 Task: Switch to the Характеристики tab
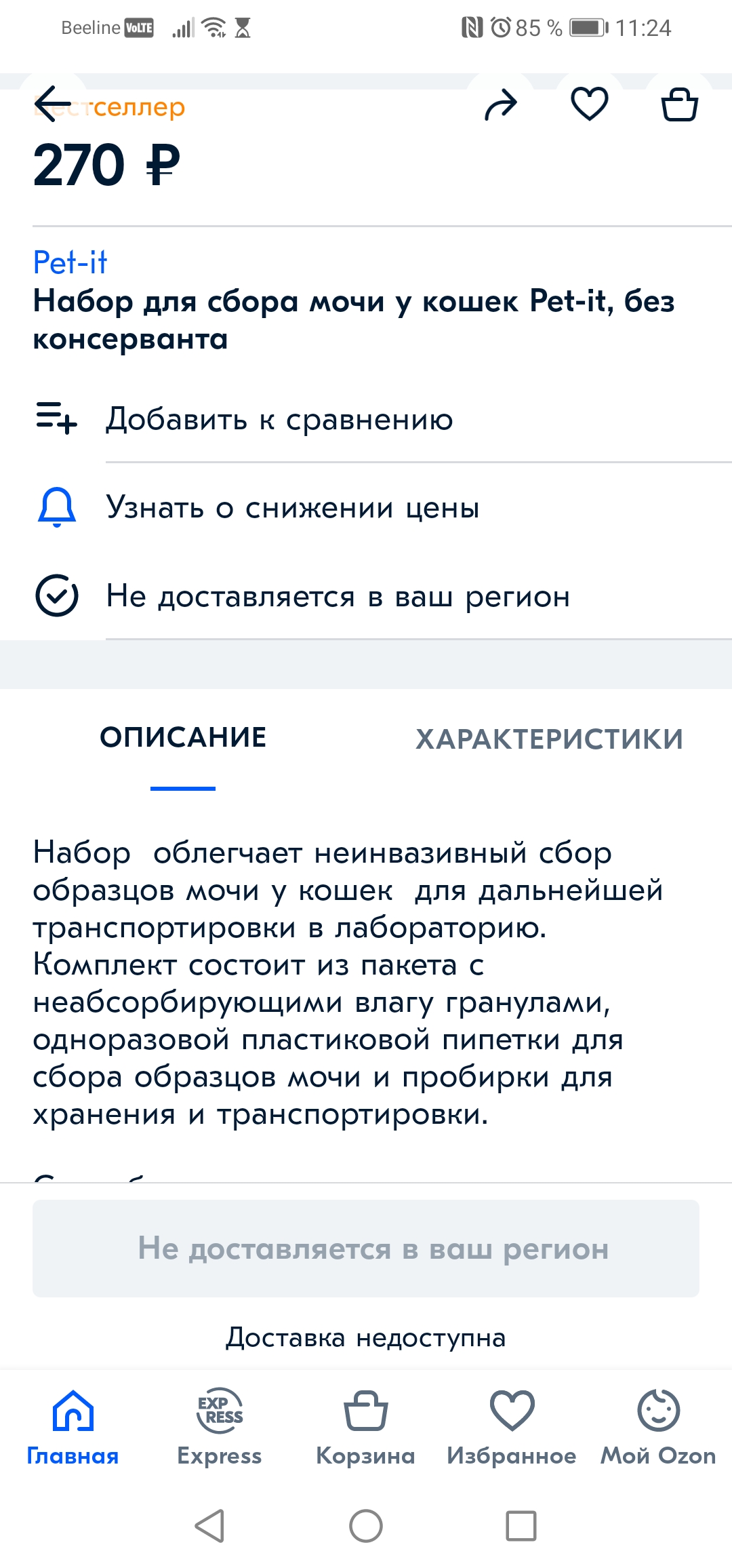pos(549,739)
